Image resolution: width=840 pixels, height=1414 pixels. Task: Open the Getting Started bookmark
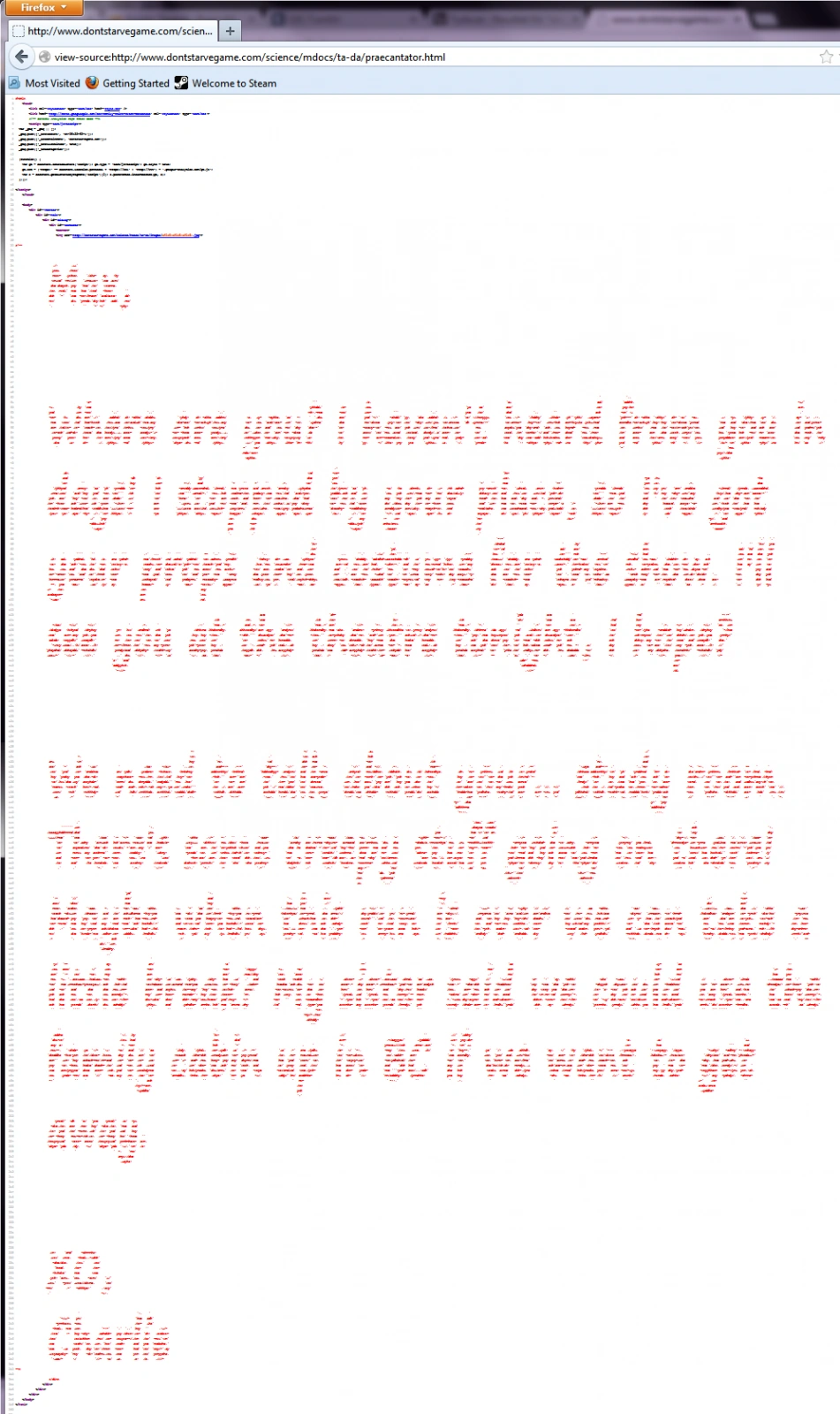[127, 83]
